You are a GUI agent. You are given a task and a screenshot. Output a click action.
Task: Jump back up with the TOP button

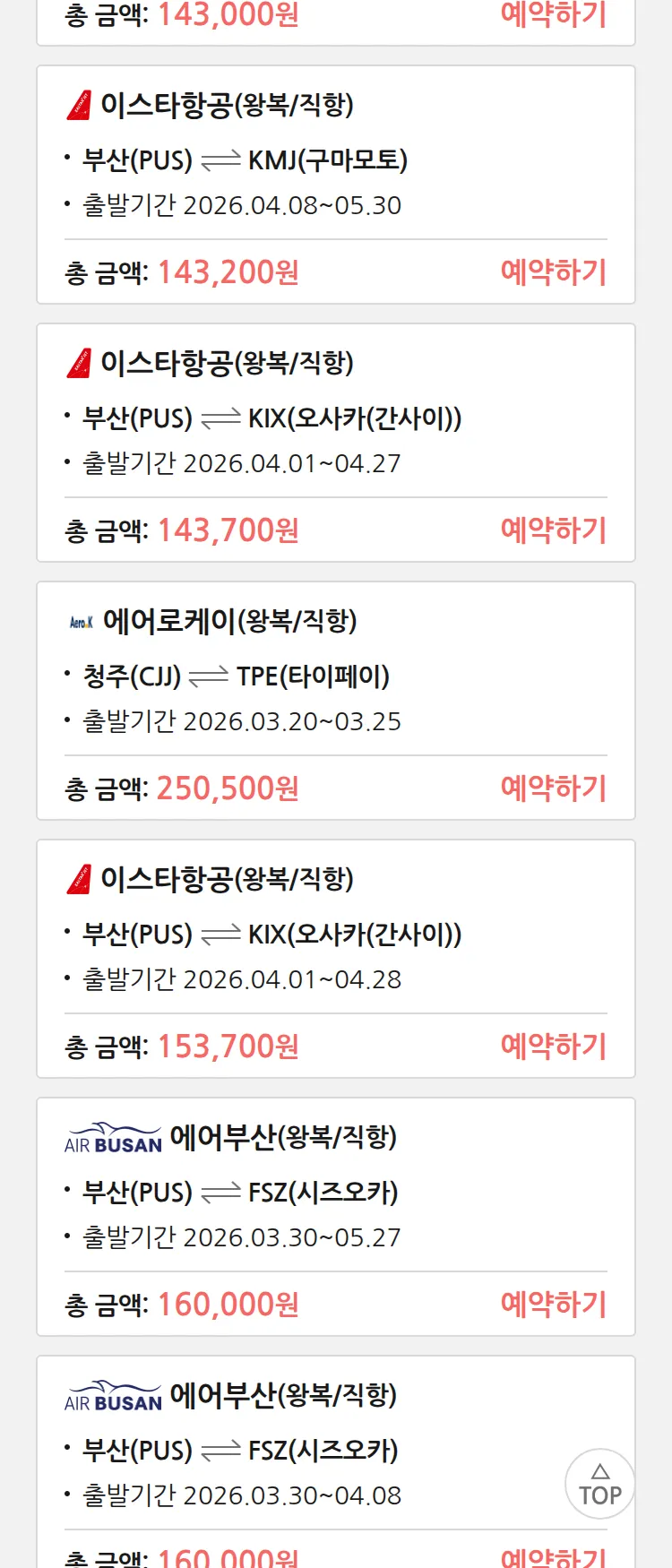point(599,1484)
